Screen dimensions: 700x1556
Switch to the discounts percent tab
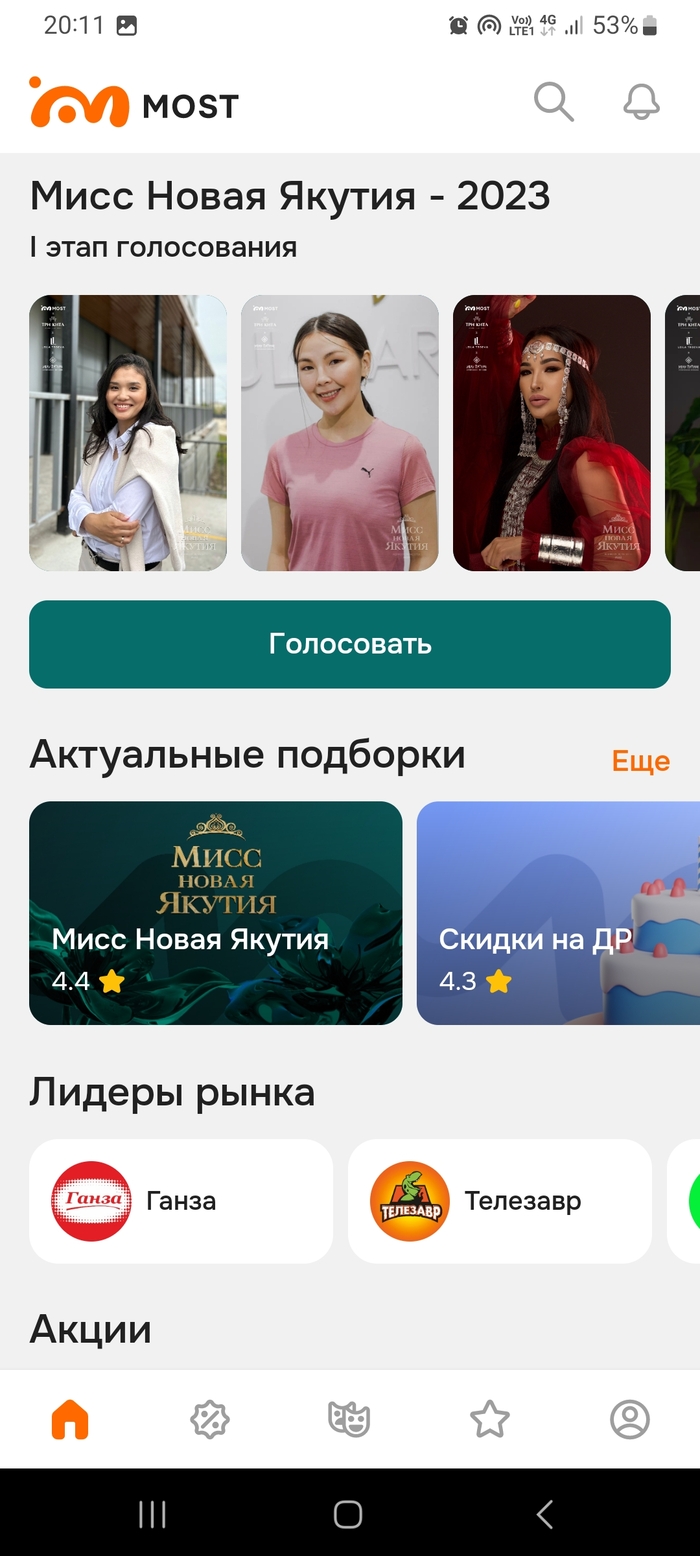tap(210, 1419)
